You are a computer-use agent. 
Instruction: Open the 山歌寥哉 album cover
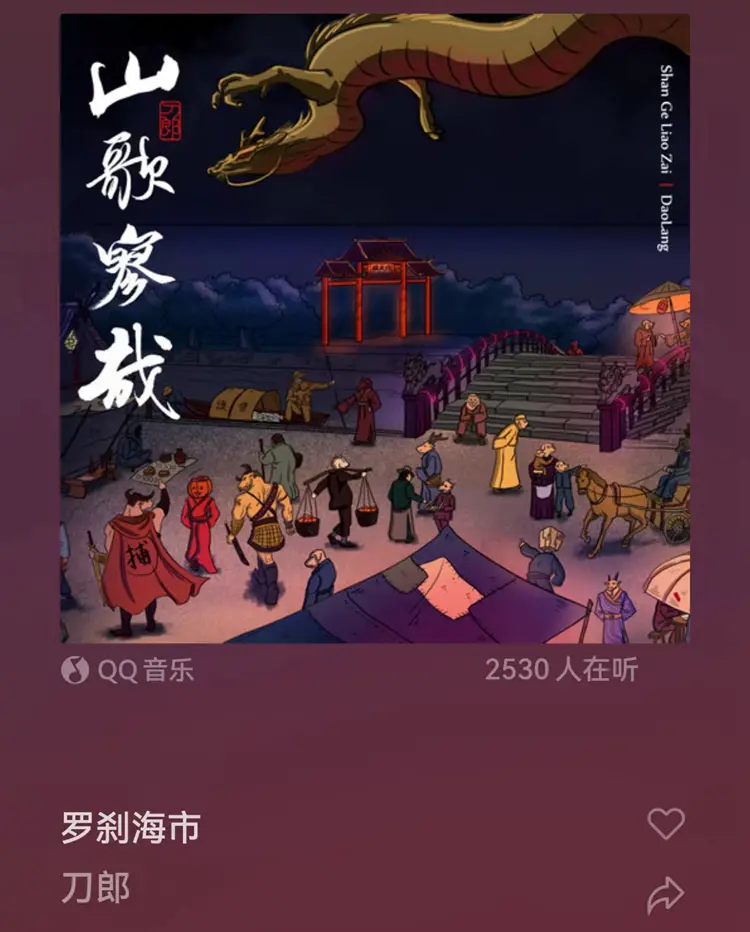pos(375,328)
